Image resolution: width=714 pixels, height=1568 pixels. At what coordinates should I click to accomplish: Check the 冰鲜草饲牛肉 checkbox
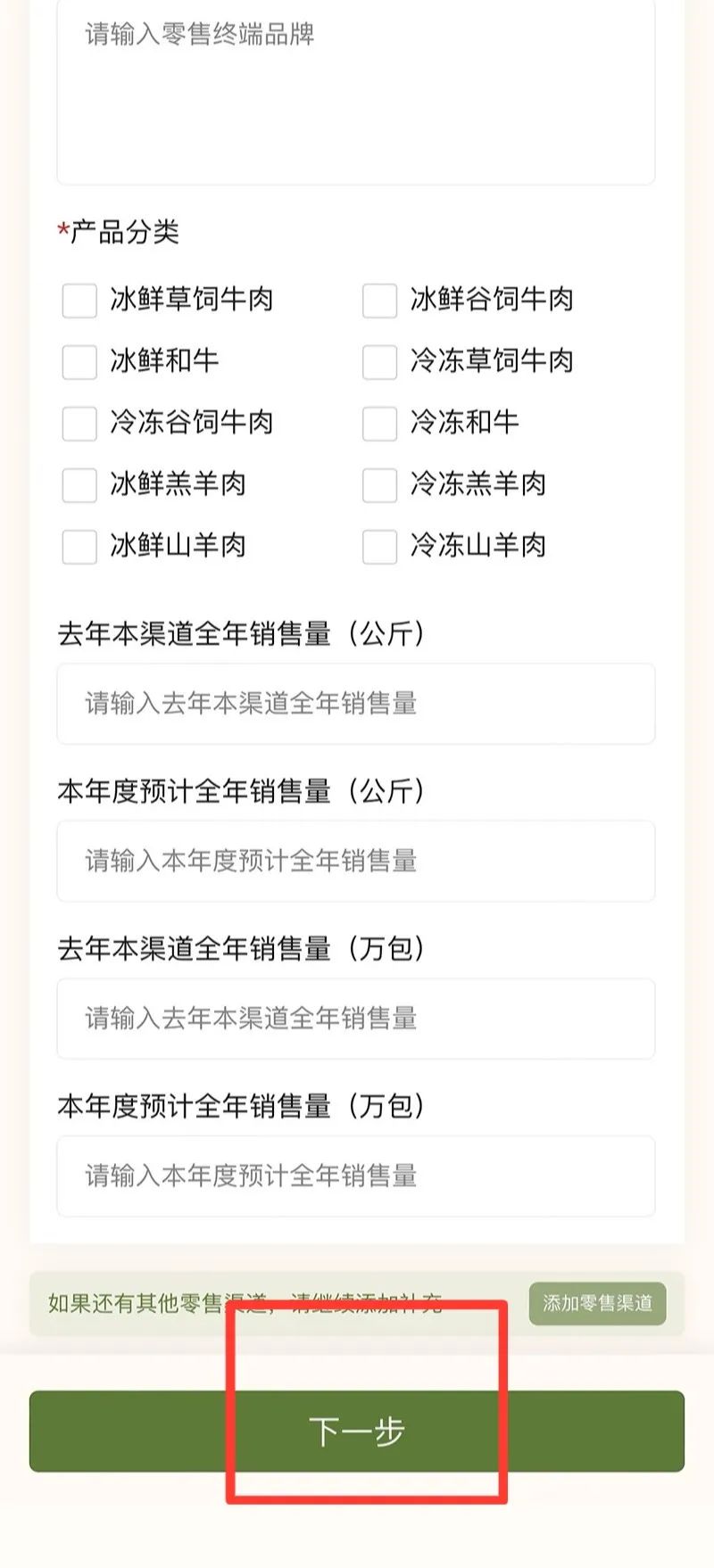coord(79,301)
